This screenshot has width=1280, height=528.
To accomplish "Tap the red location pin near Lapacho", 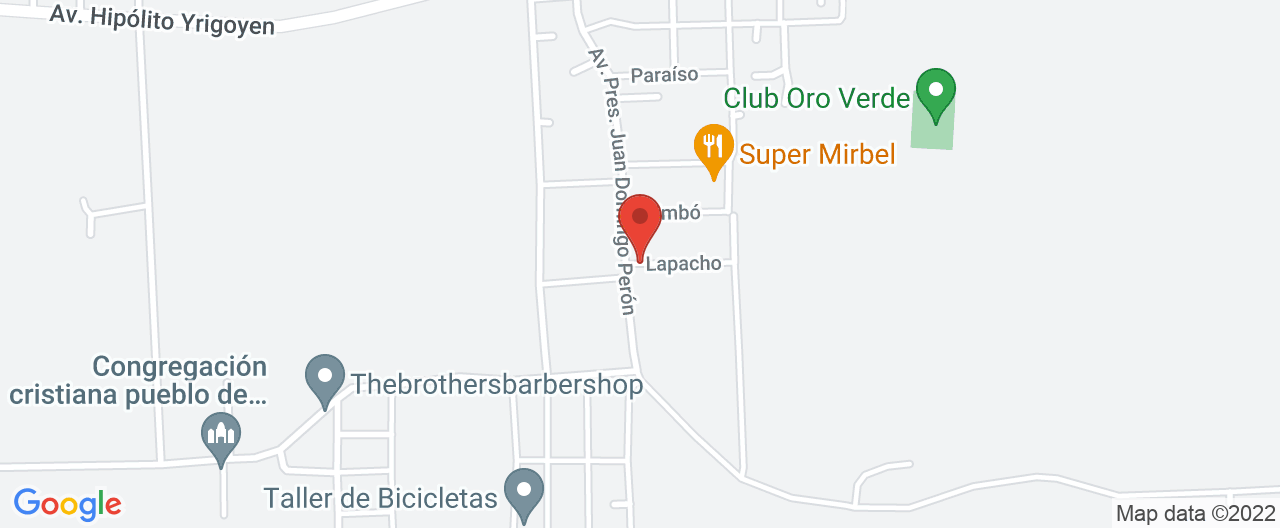I will [x=640, y=221].
